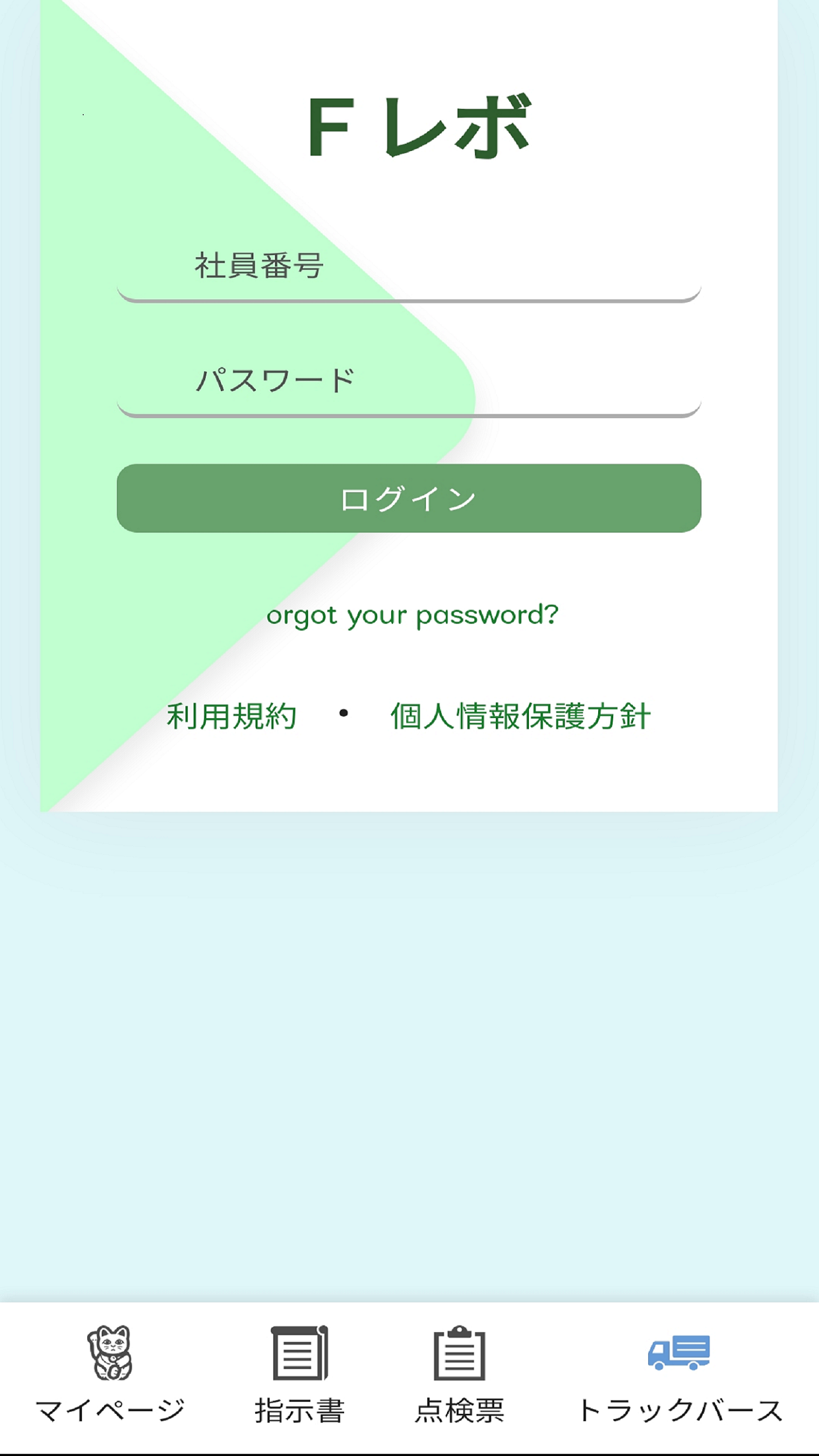View 個人情報保護方針 privacy policy
Image resolution: width=819 pixels, height=1456 pixels.
click(x=520, y=716)
